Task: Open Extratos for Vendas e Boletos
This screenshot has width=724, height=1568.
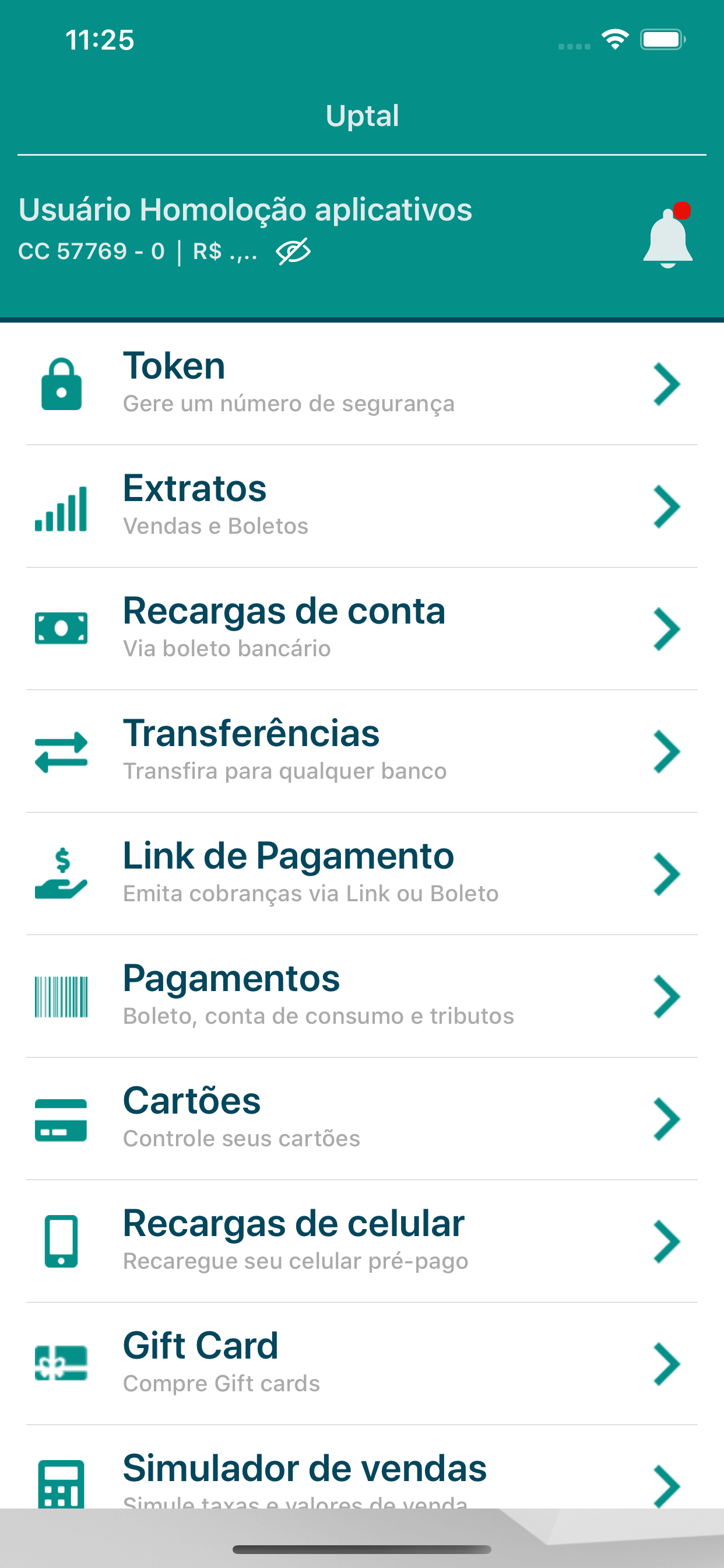Action: click(x=361, y=506)
